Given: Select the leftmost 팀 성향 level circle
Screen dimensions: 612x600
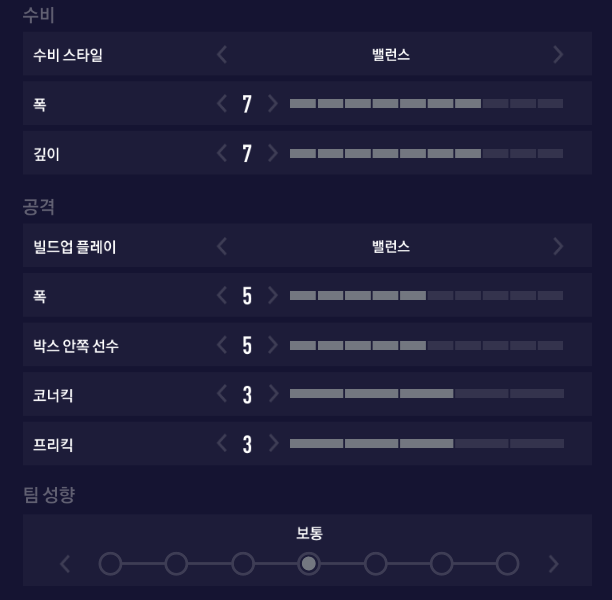Looking at the screenshot, I should (x=110, y=564).
